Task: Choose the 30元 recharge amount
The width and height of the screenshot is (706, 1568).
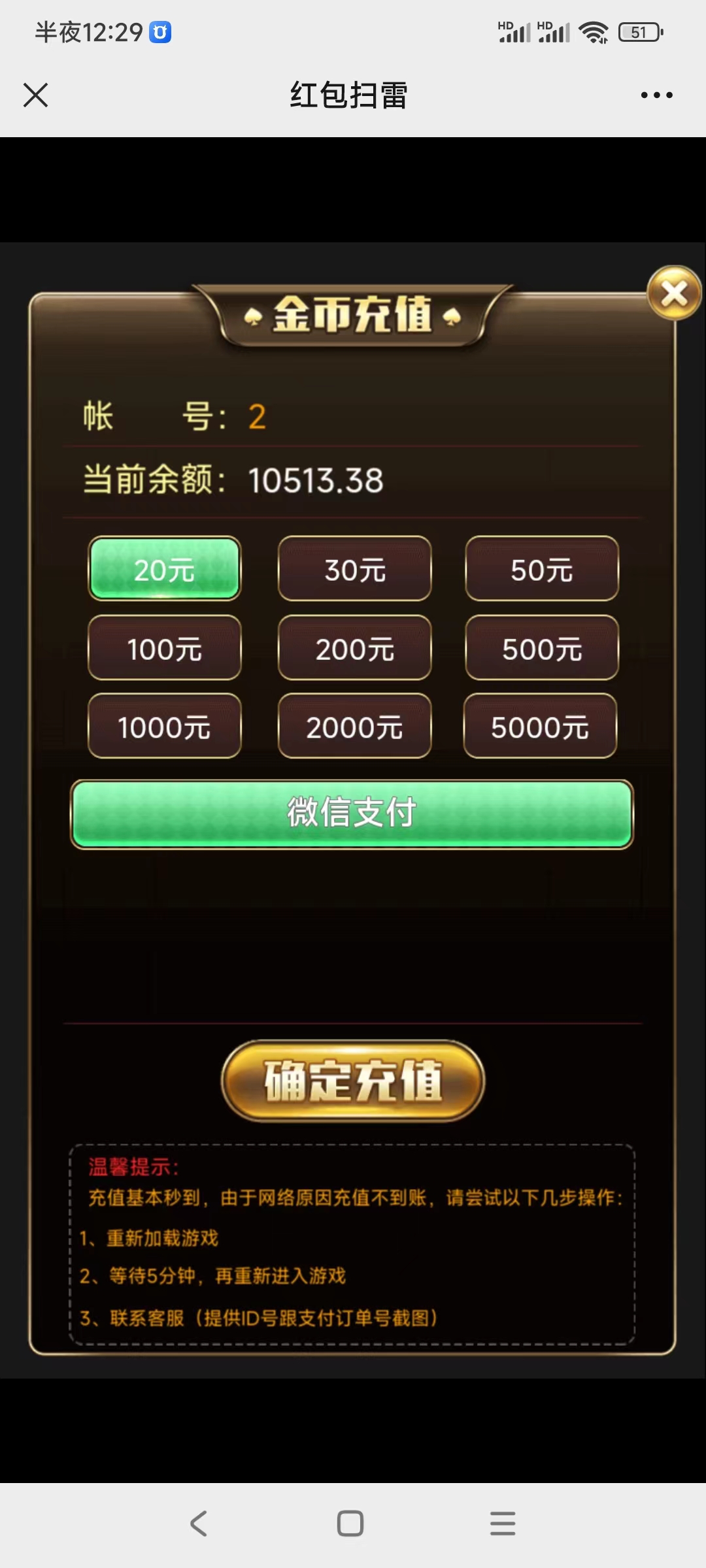Action: 354,569
